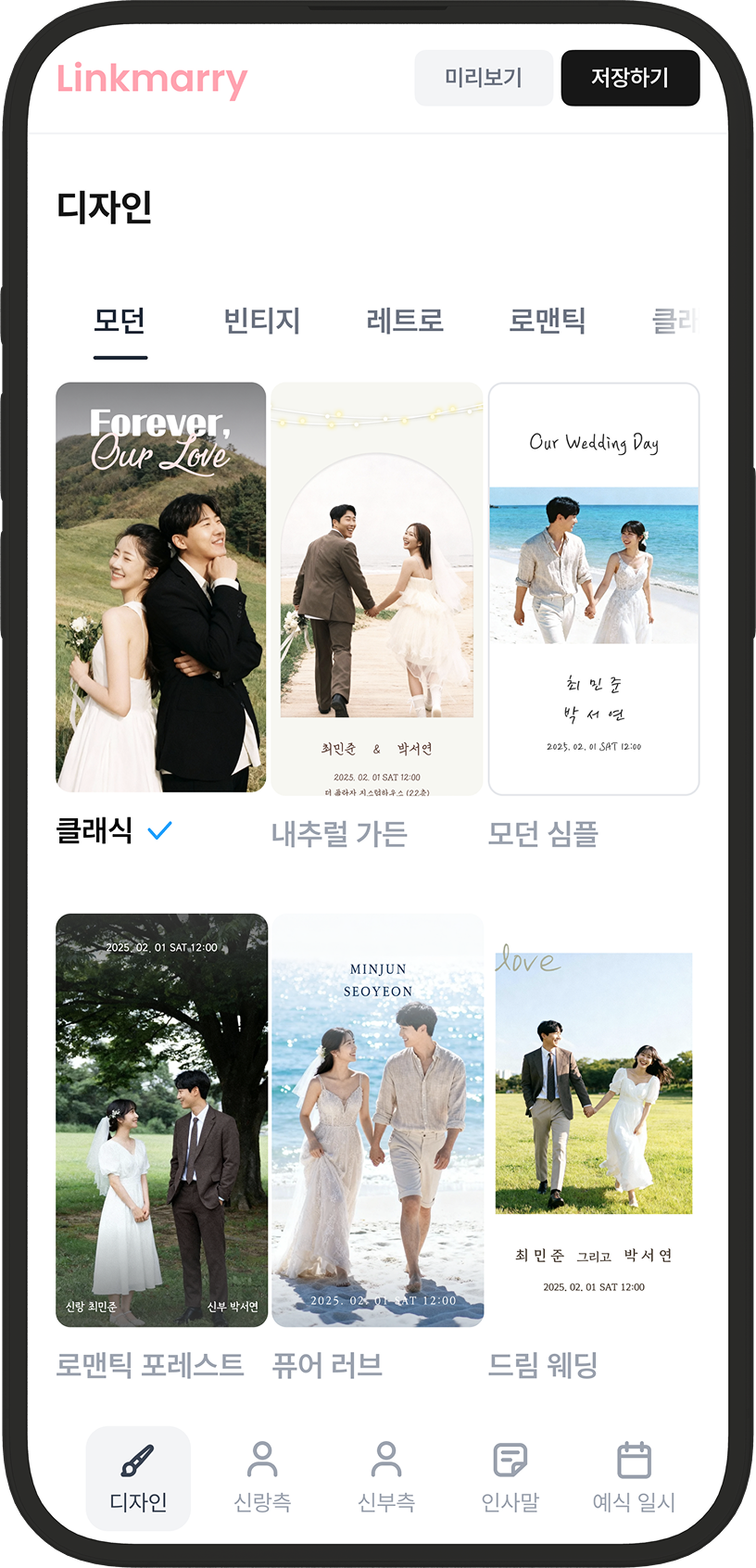Choose the 퓨어 러브 design template
Screen dimensions: 756x1568
[x=377, y=1119]
